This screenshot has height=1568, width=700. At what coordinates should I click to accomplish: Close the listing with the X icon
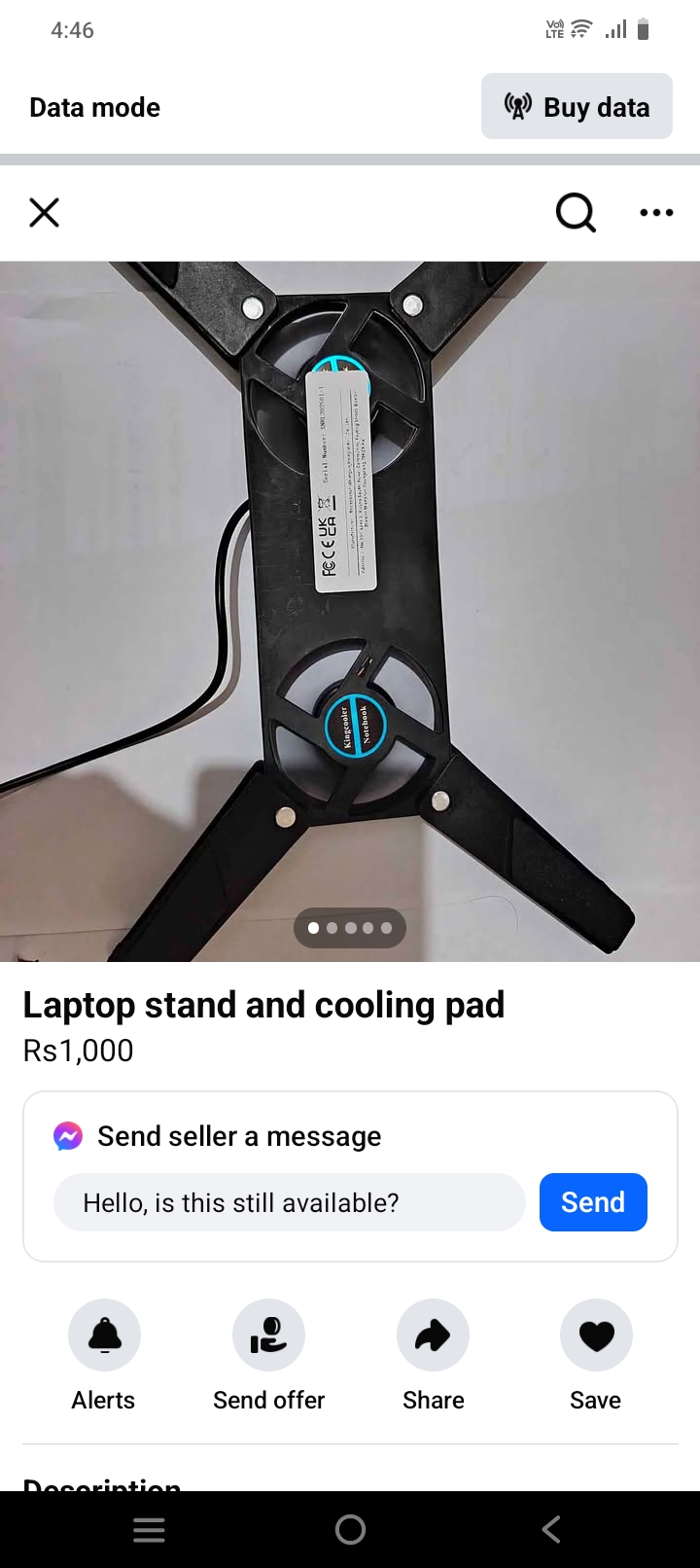coord(45,212)
